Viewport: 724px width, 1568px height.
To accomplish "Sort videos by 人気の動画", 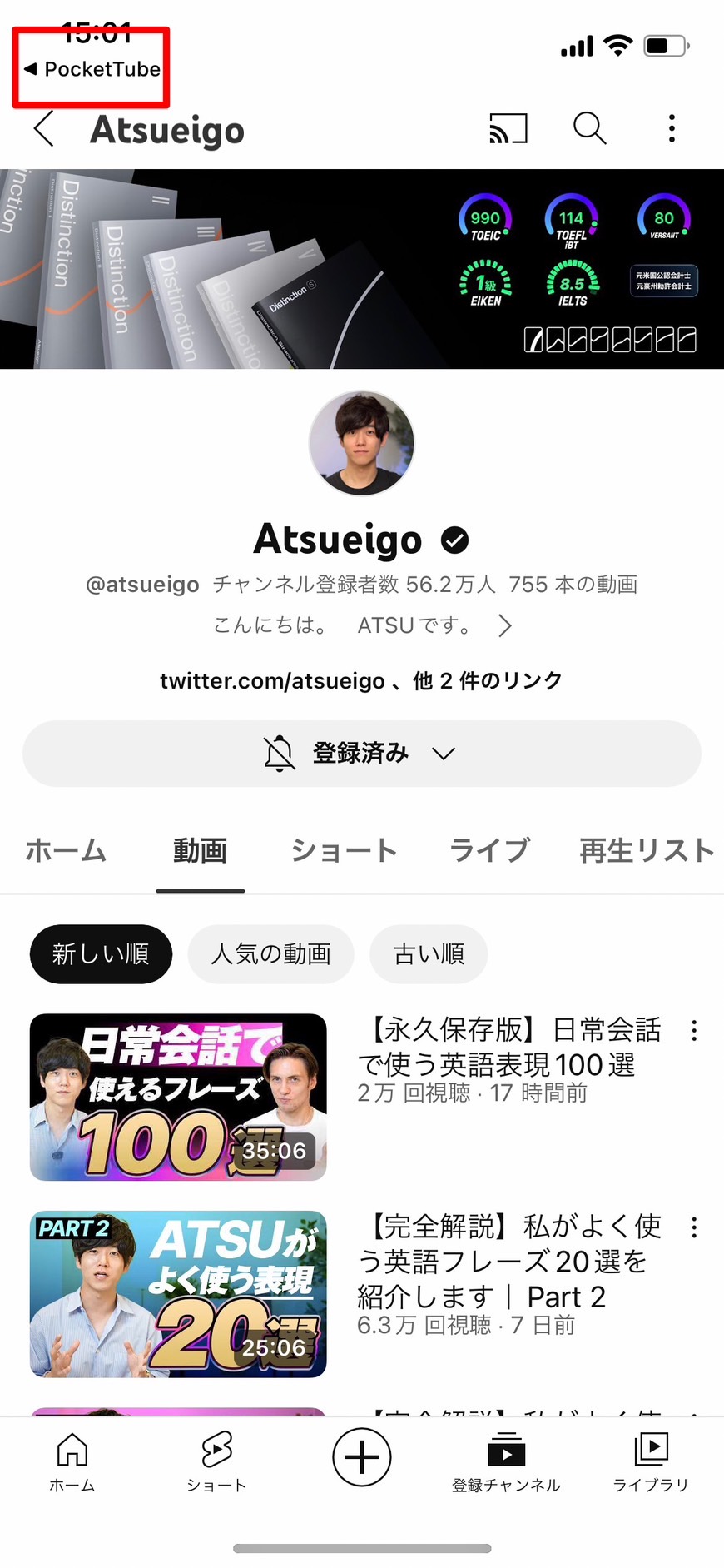I will click(x=270, y=954).
